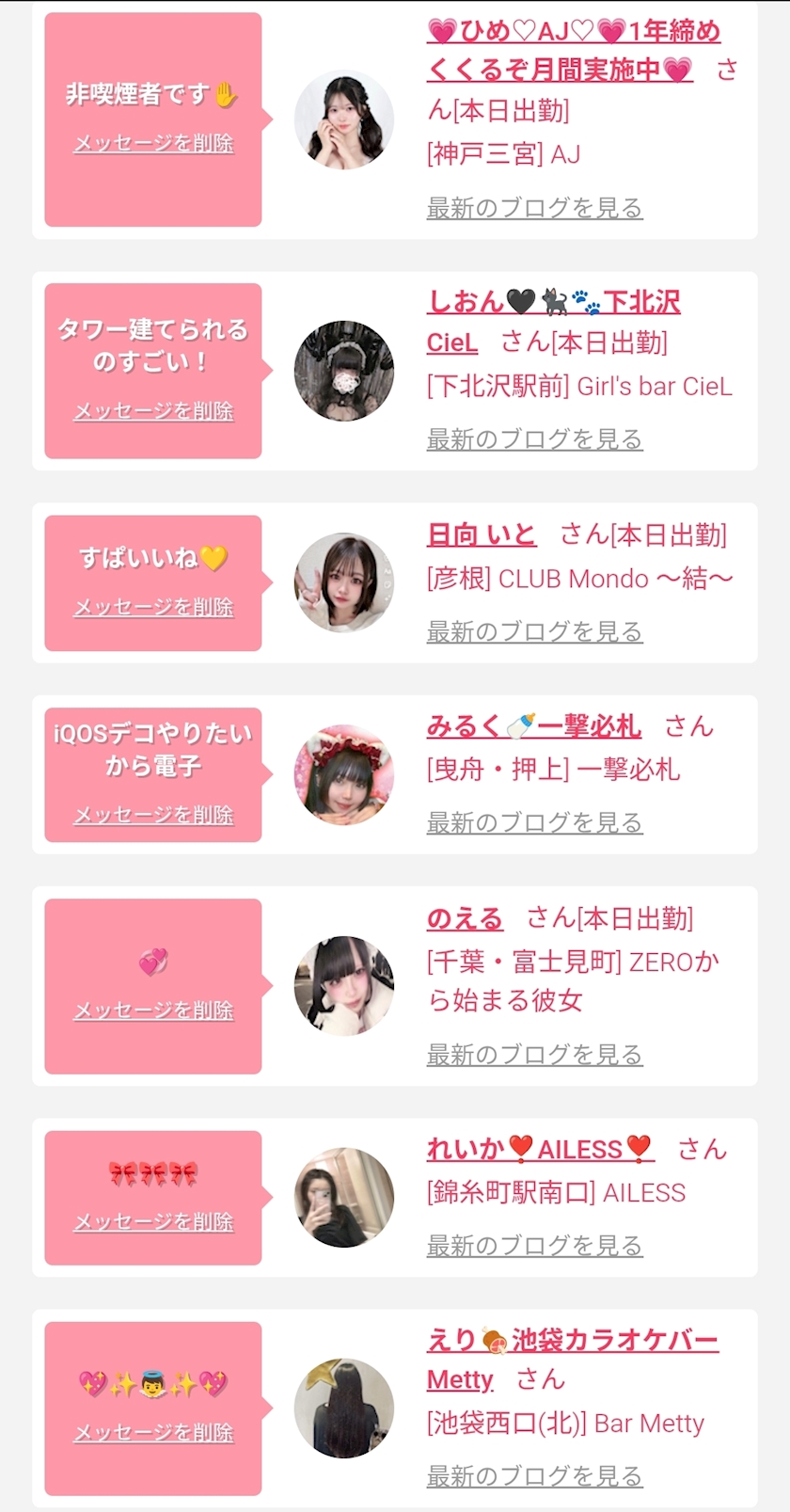Delete the 非喫煙者です message
The height and width of the screenshot is (1512, 790).
coord(153,144)
